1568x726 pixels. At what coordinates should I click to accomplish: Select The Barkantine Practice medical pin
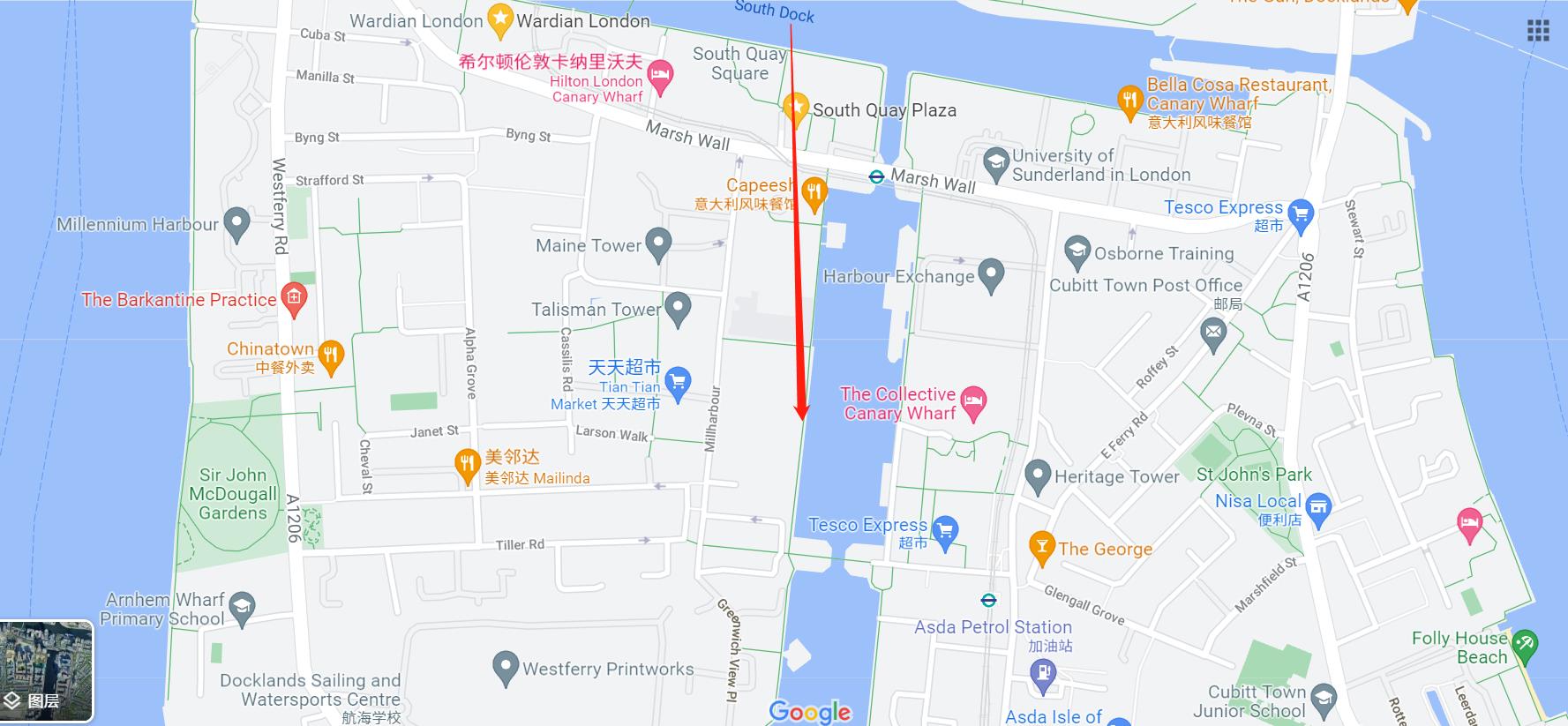[x=294, y=298]
